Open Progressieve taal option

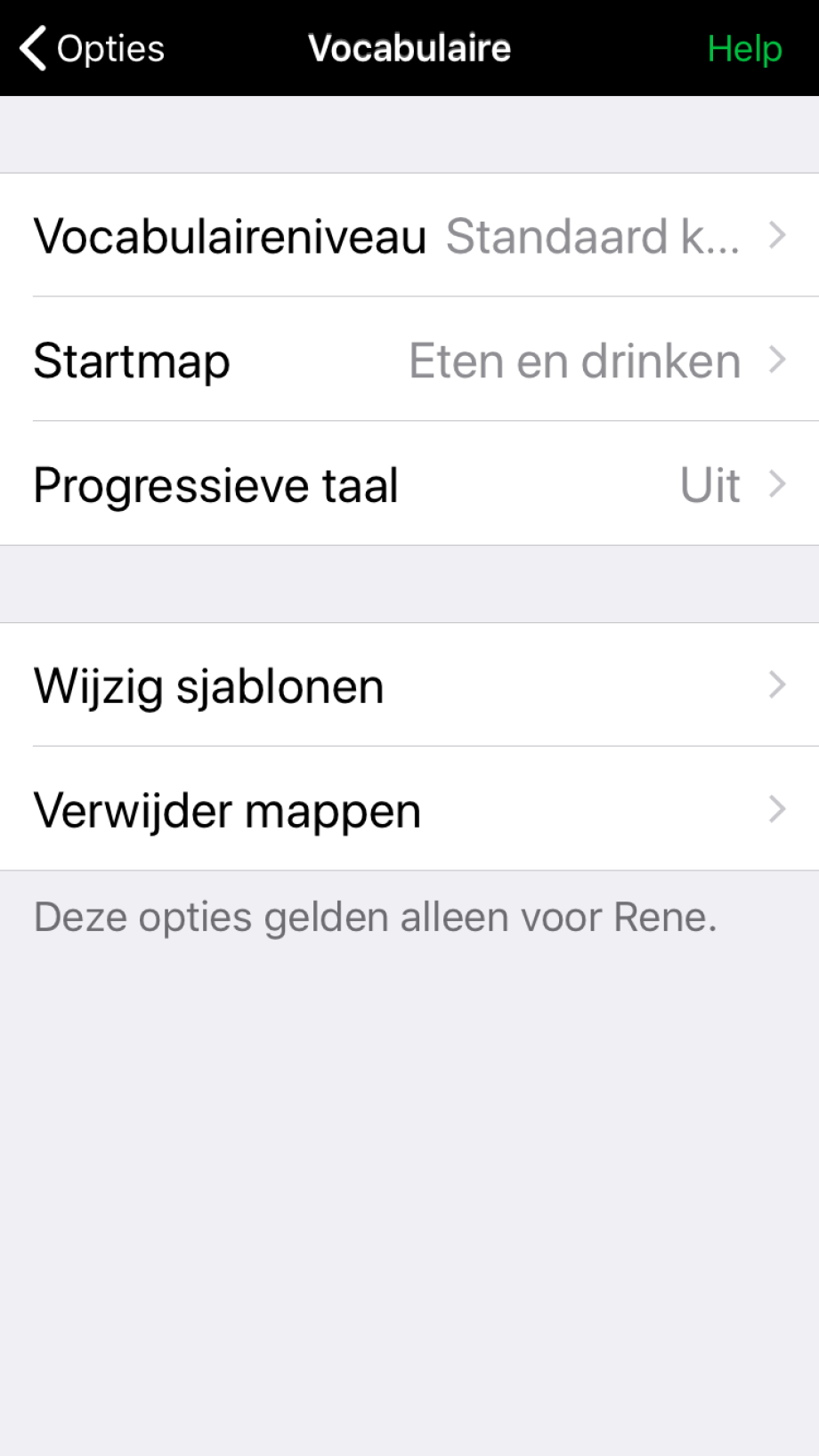pyautogui.click(x=409, y=485)
